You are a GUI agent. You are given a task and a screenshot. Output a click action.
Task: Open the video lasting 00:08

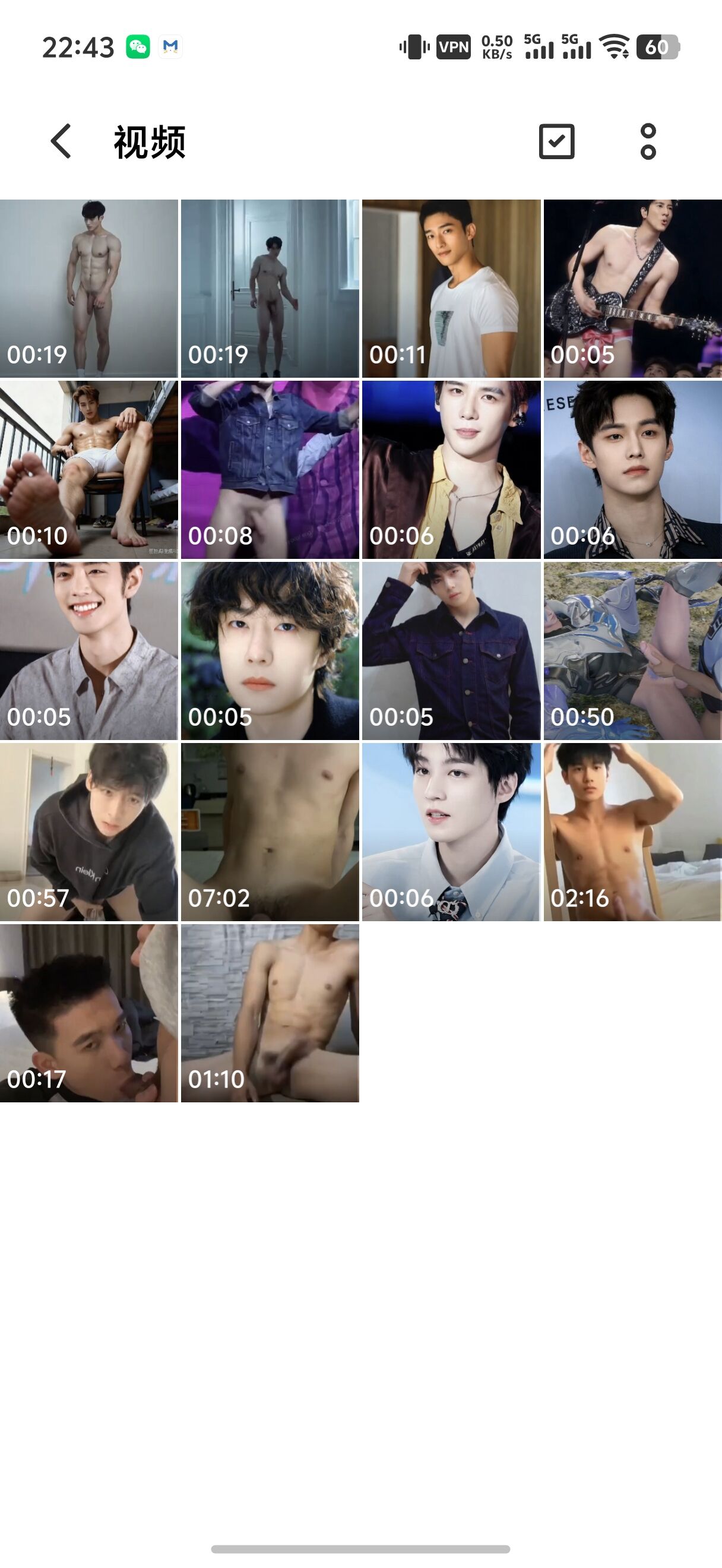tap(270, 469)
